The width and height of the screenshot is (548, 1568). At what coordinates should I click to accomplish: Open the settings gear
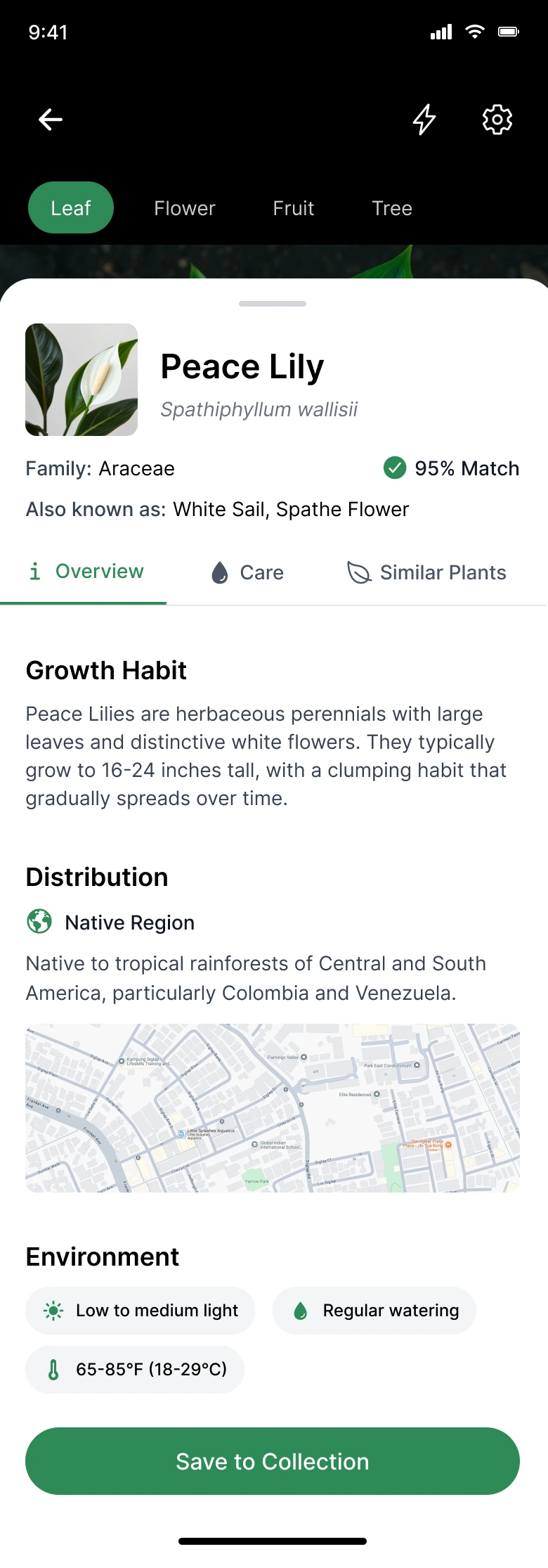[x=497, y=120]
